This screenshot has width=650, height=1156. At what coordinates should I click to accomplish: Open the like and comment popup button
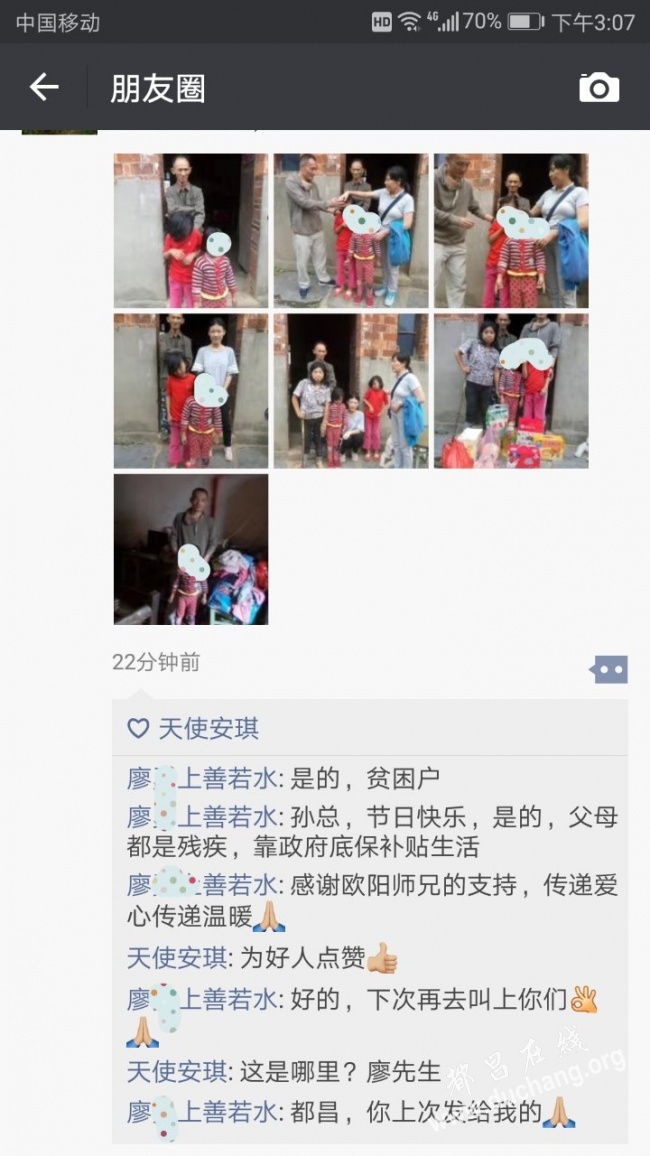(609, 669)
